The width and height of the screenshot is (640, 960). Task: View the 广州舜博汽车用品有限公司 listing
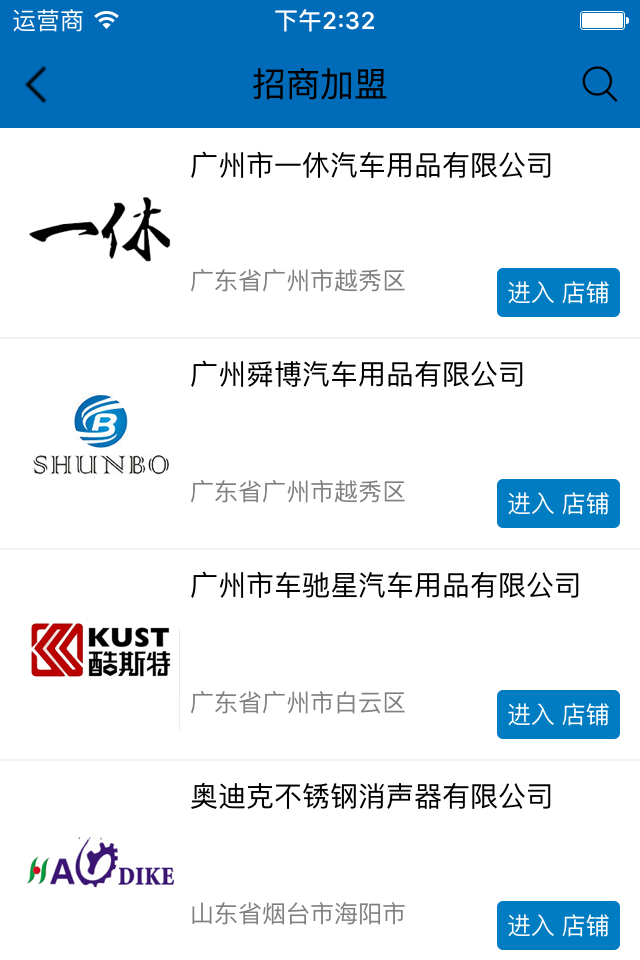tap(357, 376)
